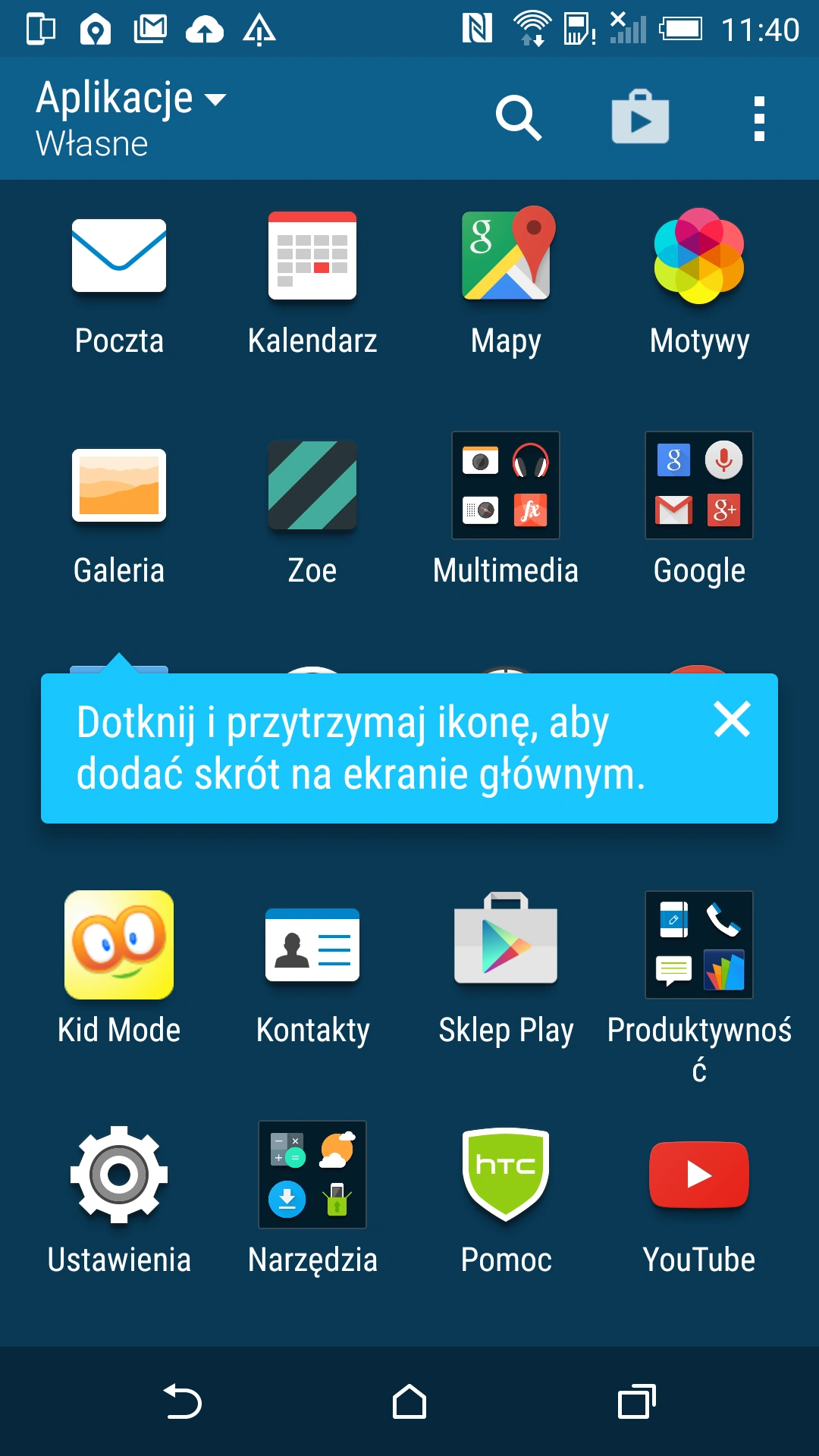Open the app search
Viewport: 819px width, 1456px height.
519,118
